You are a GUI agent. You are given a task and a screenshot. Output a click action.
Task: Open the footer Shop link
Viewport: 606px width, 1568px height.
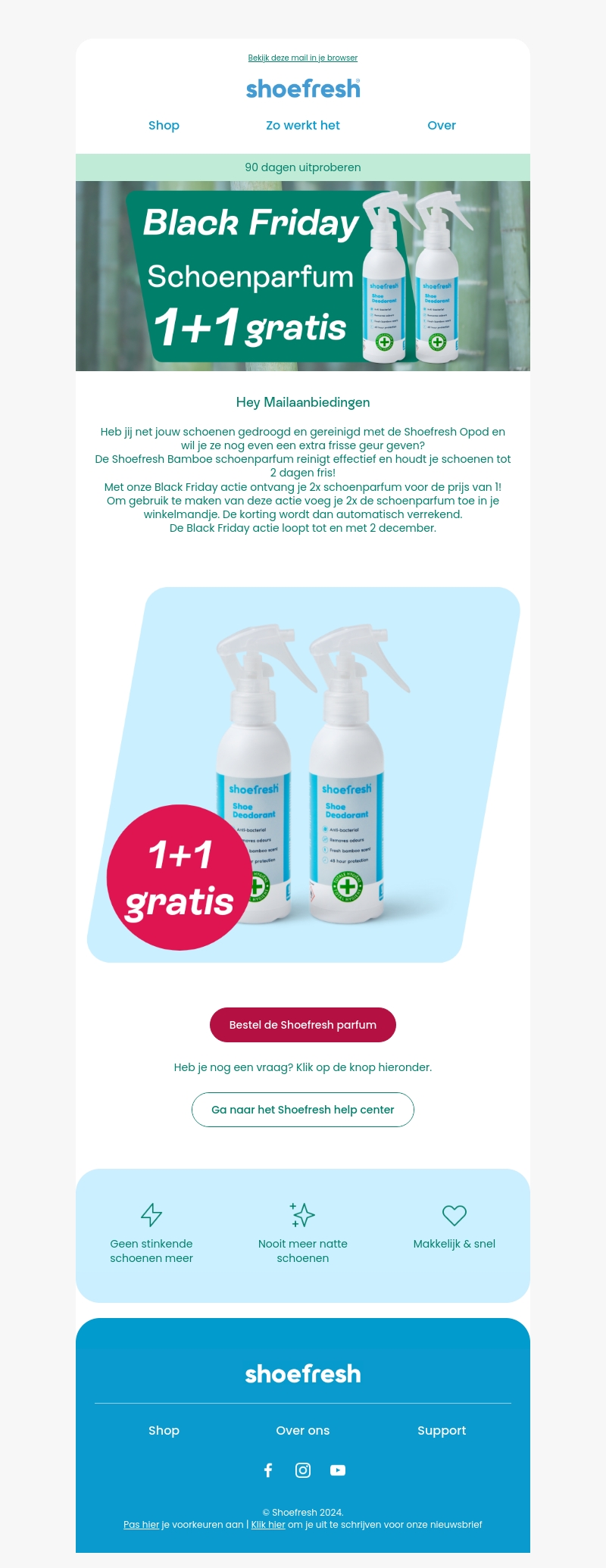pyautogui.click(x=164, y=1430)
